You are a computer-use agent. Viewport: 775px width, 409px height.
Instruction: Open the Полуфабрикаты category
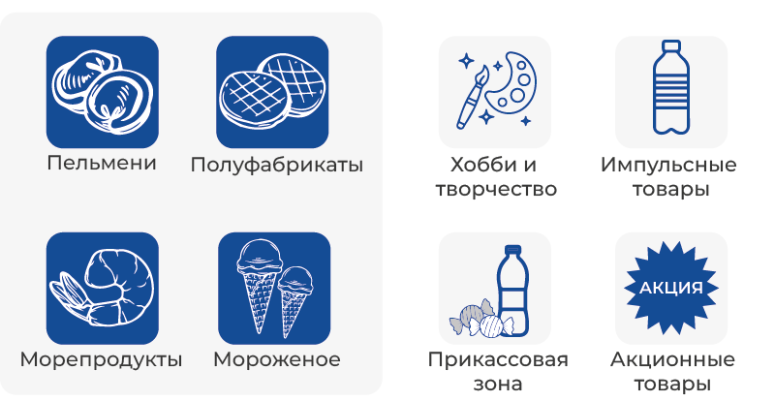click(273, 92)
